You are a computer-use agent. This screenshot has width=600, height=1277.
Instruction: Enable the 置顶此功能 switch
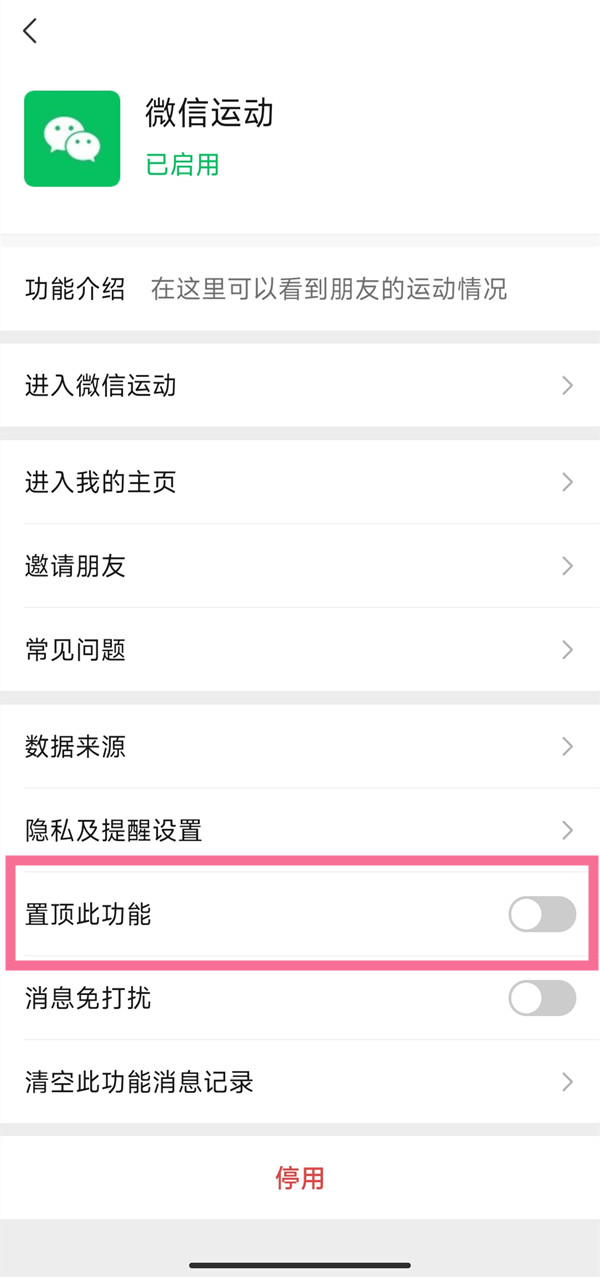pos(542,914)
